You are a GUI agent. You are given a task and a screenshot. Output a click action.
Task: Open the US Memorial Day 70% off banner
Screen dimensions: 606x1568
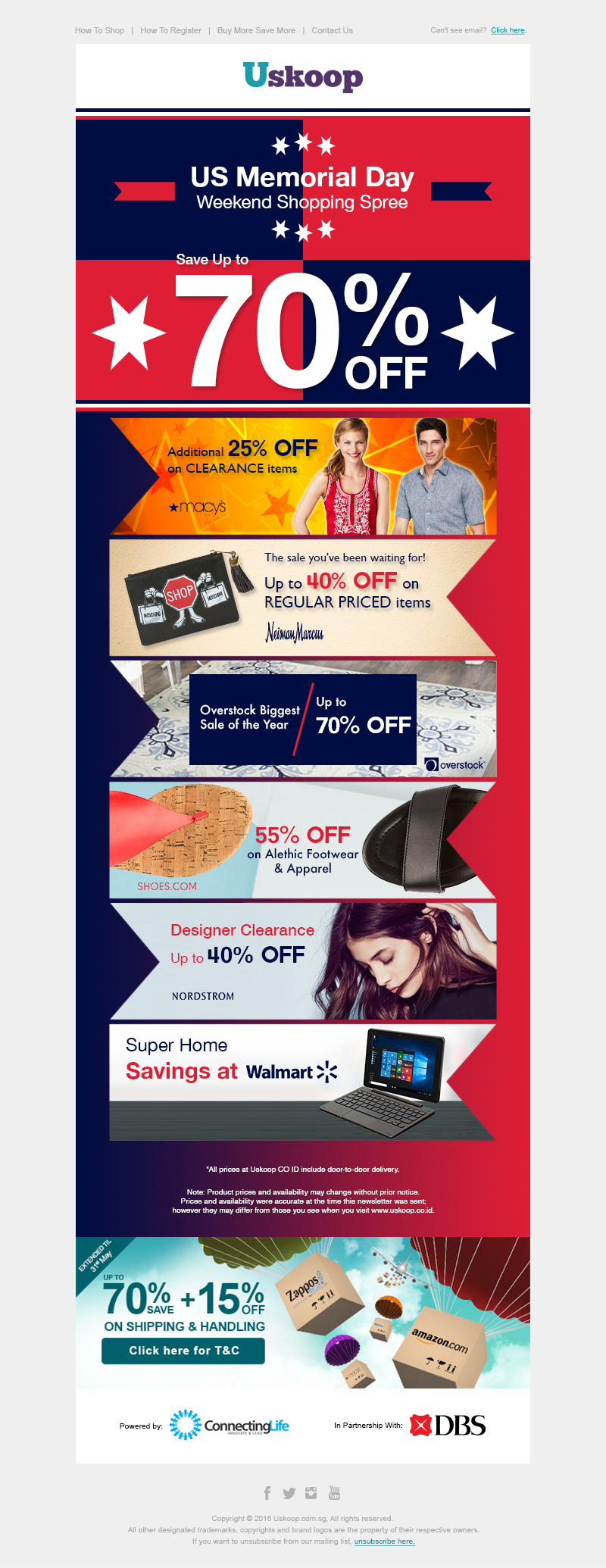(x=303, y=259)
